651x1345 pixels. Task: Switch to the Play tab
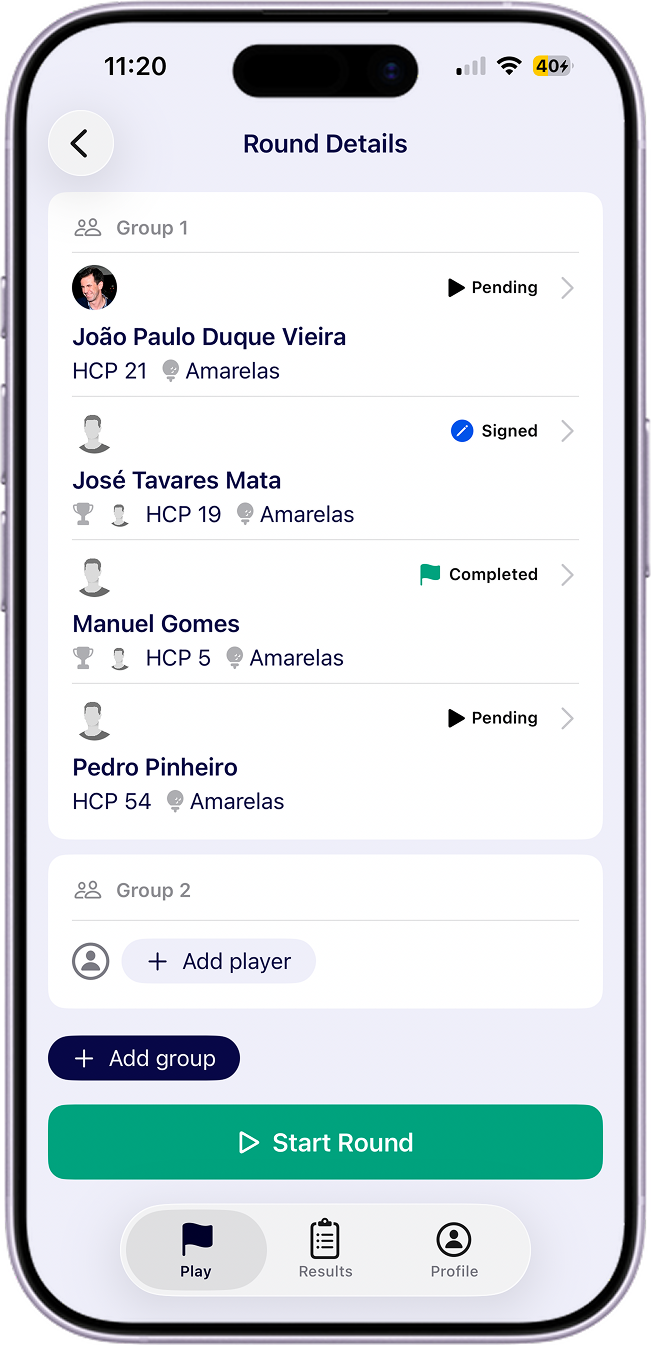196,1250
